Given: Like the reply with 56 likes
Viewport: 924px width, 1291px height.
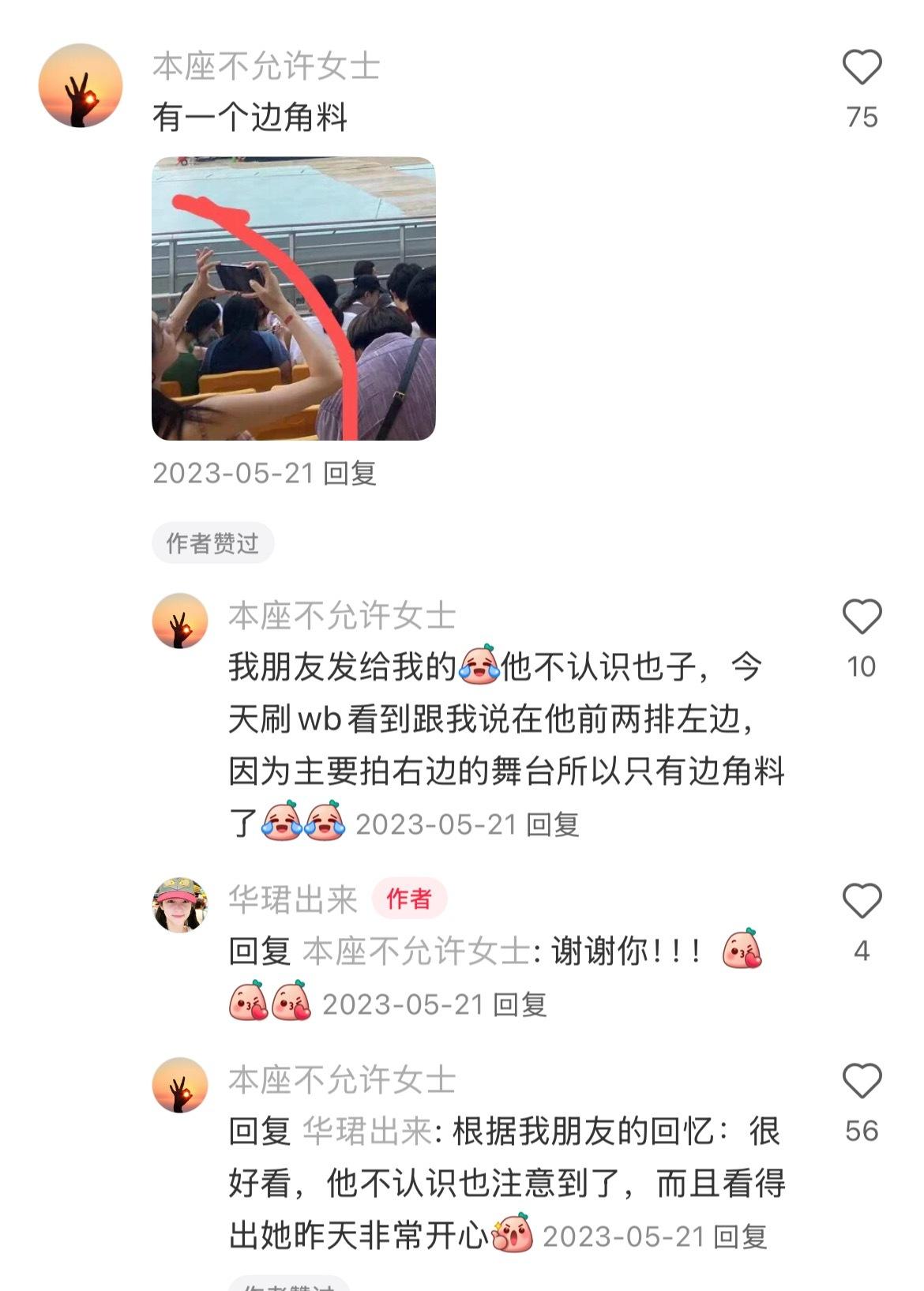Looking at the screenshot, I should [862, 1082].
